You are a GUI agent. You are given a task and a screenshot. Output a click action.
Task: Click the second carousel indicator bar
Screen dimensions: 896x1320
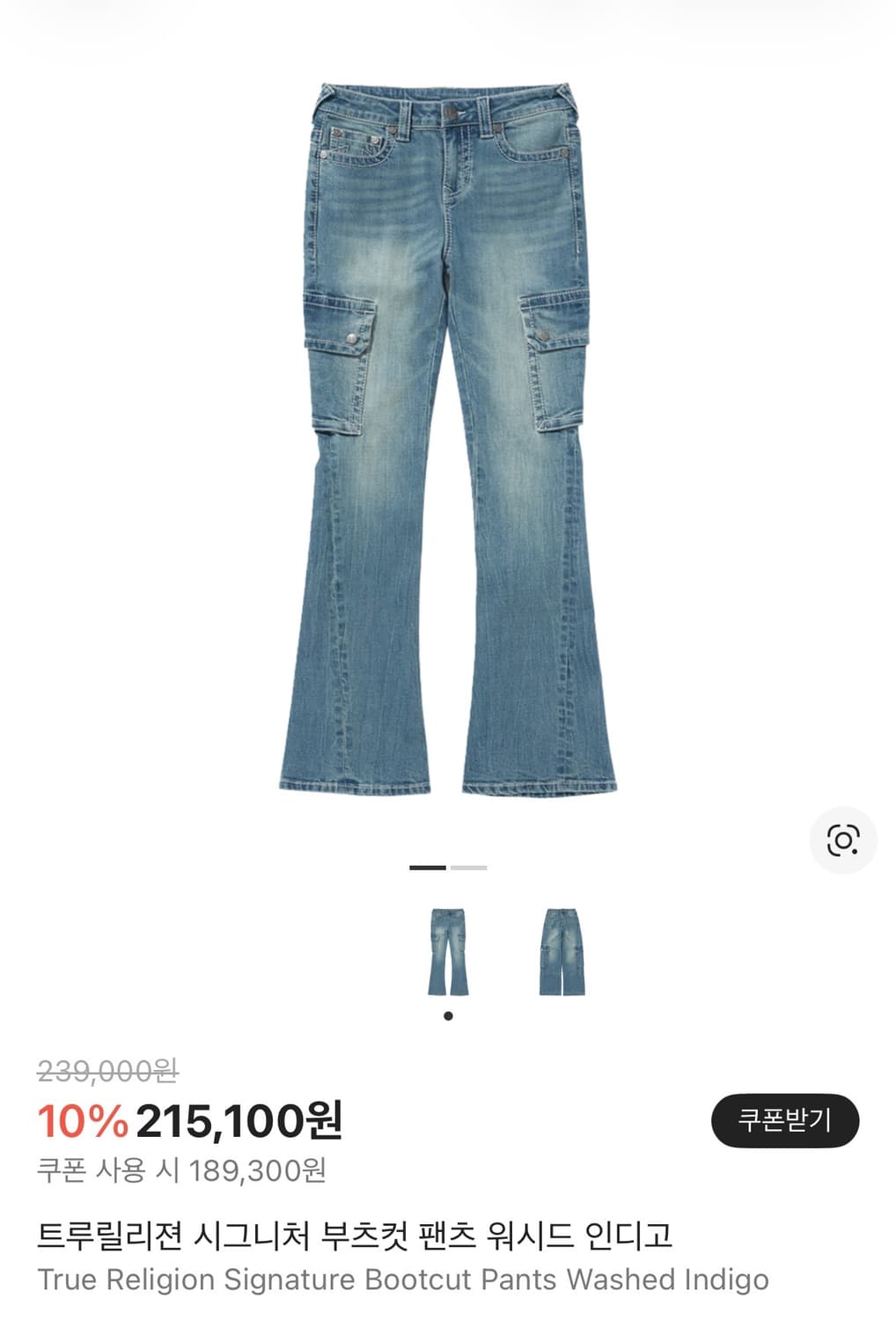[468, 869]
